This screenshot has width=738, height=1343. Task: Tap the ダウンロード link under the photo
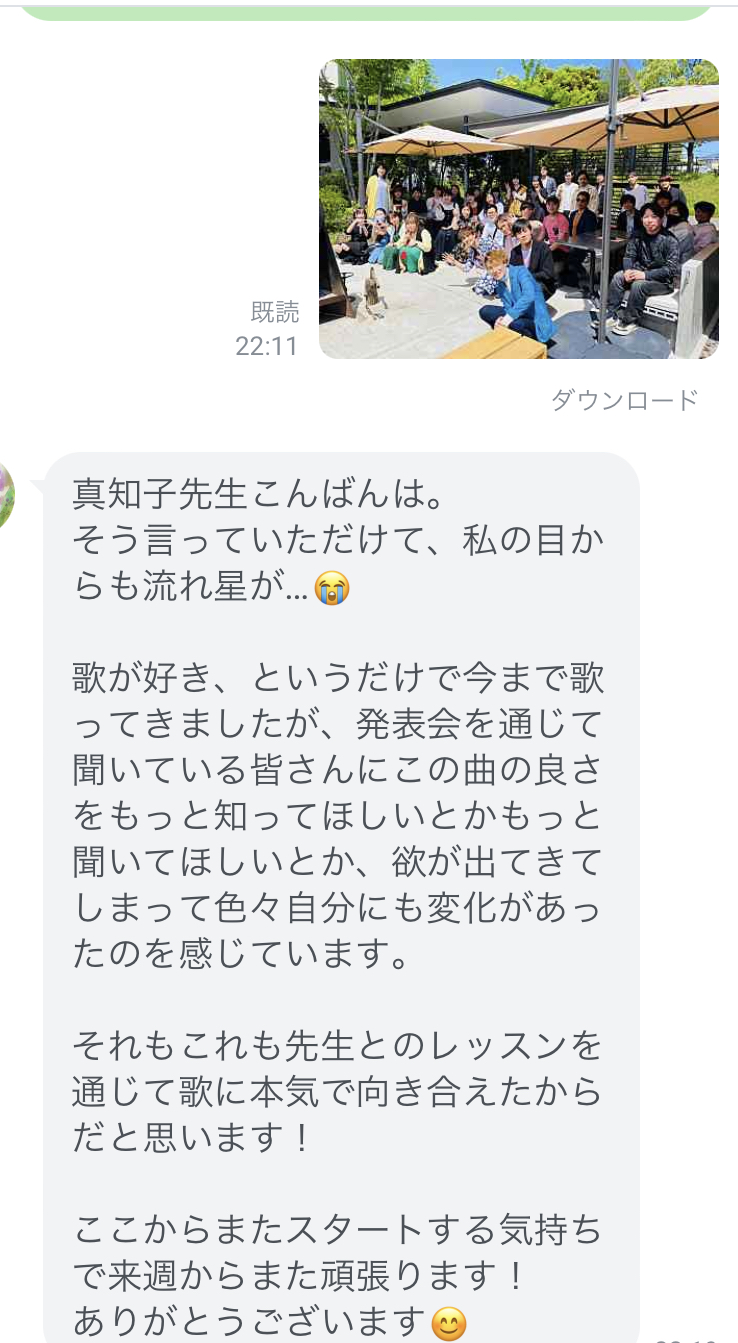[x=624, y=401]
